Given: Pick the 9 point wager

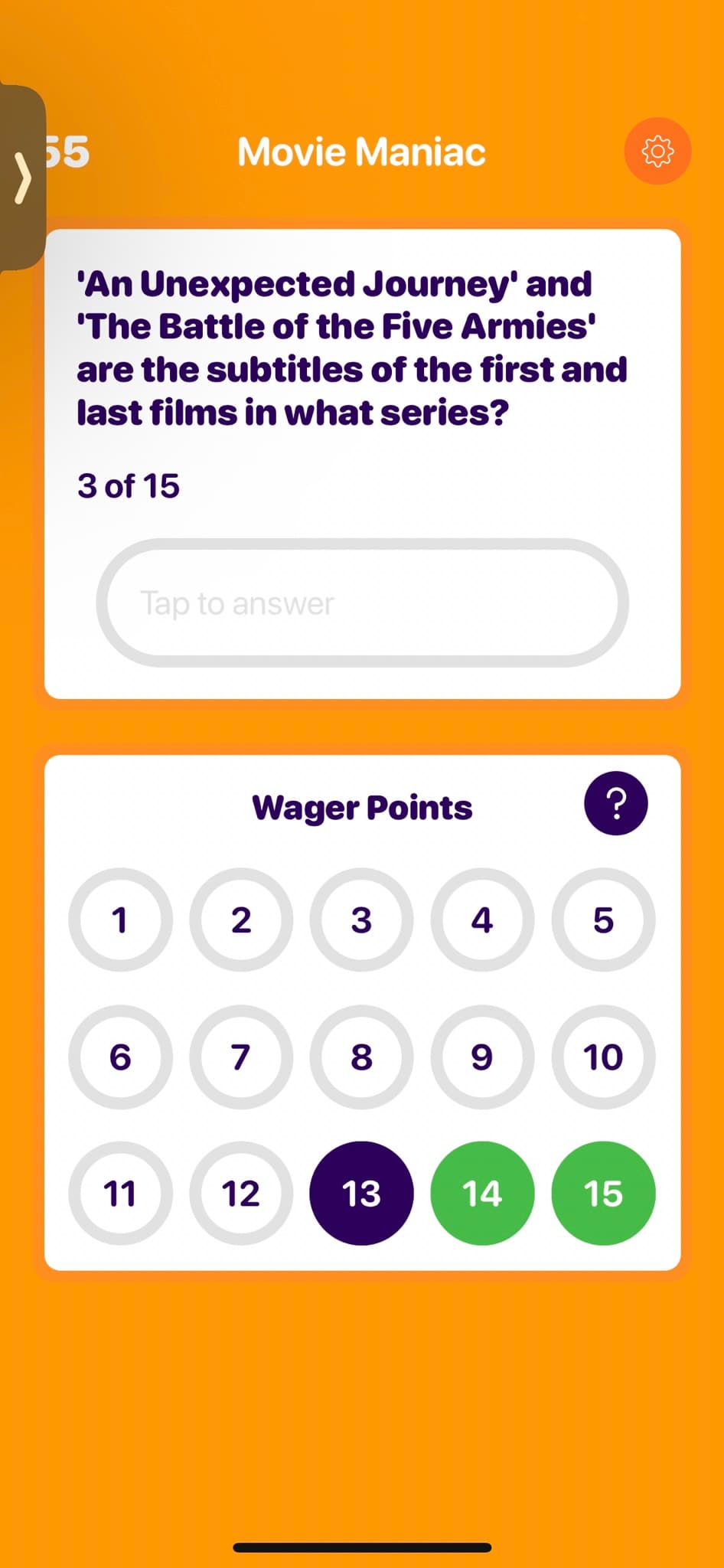Looking at the screenshot, I should tap(482, 1057).
